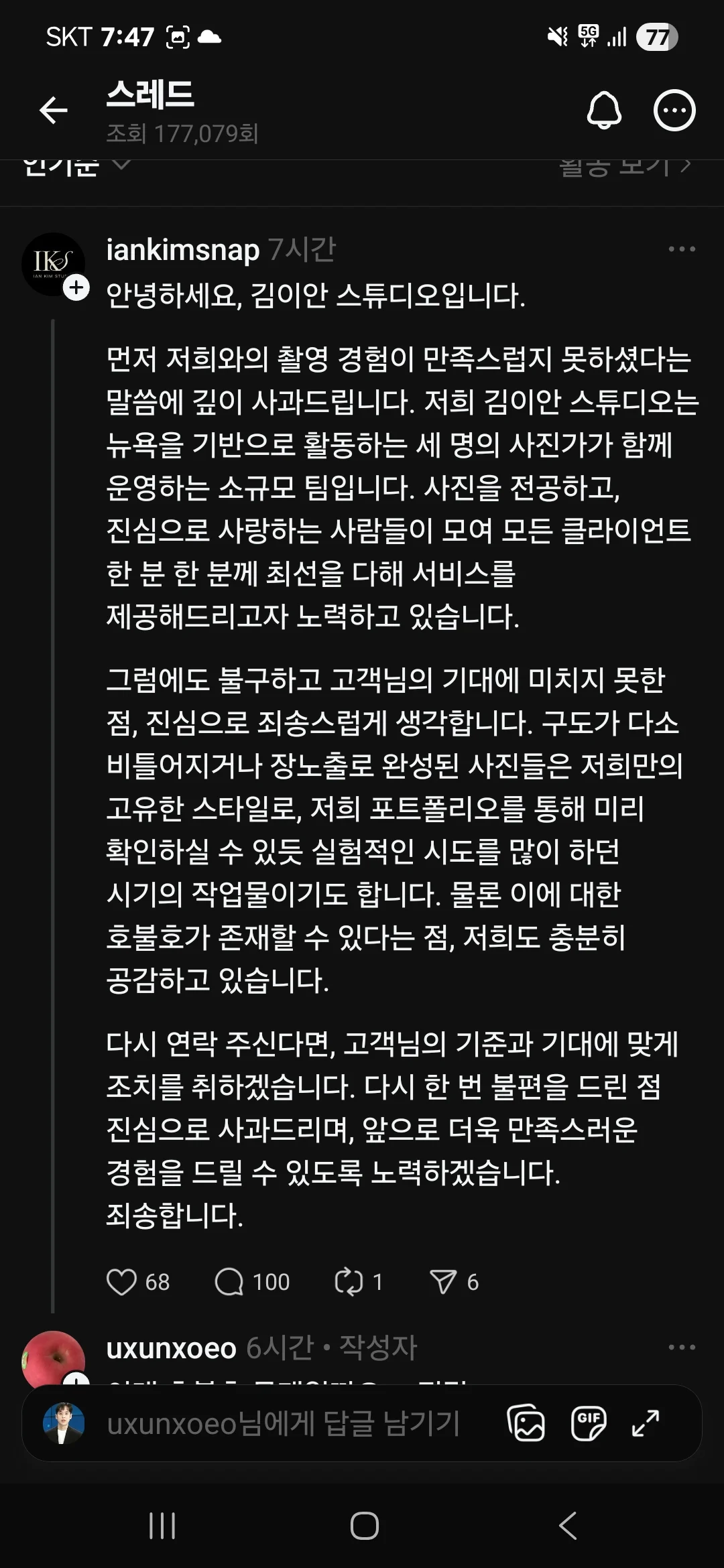Tap the reply field for uxunxoeo
Screen dimensions: 724x1568
[x=283, y=1423]
